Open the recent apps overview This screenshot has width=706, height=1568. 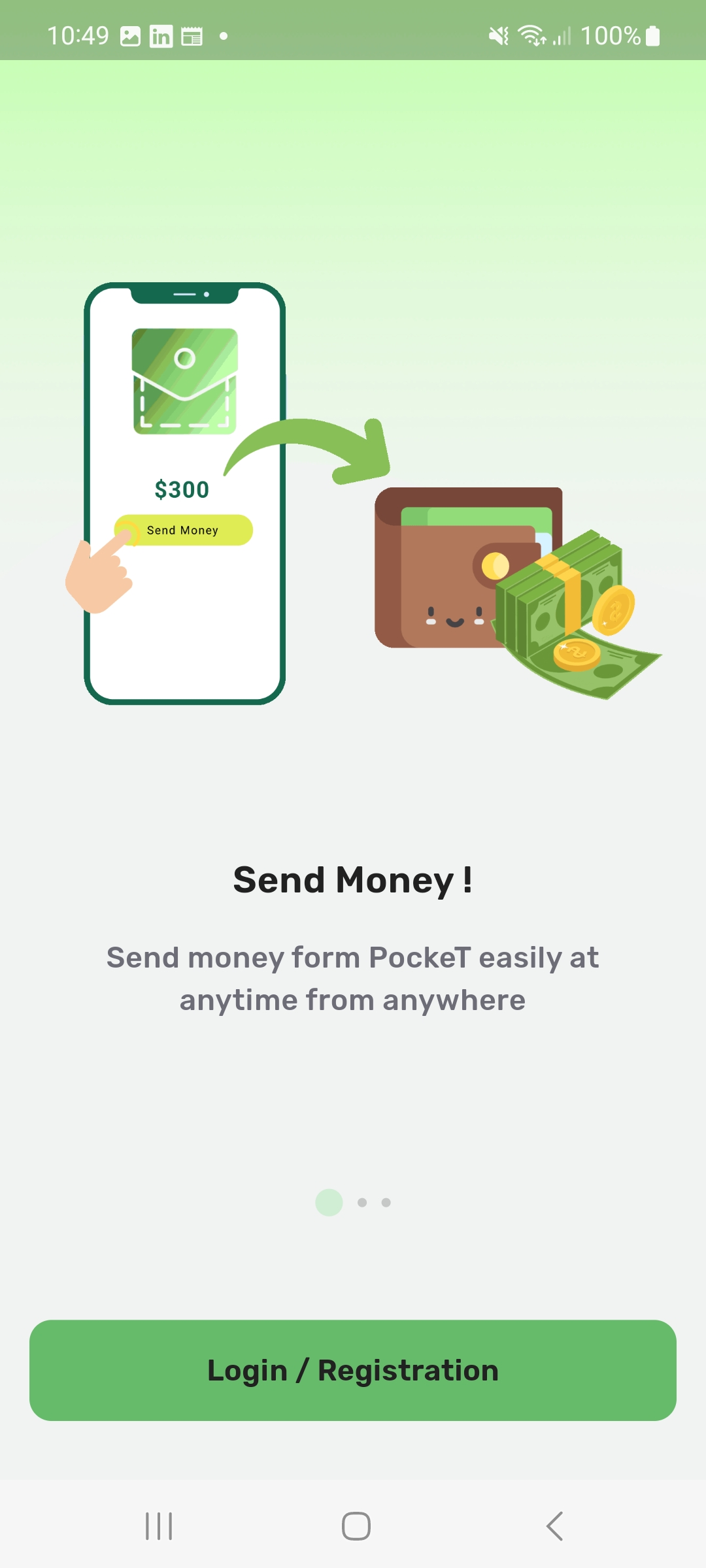159,1526
